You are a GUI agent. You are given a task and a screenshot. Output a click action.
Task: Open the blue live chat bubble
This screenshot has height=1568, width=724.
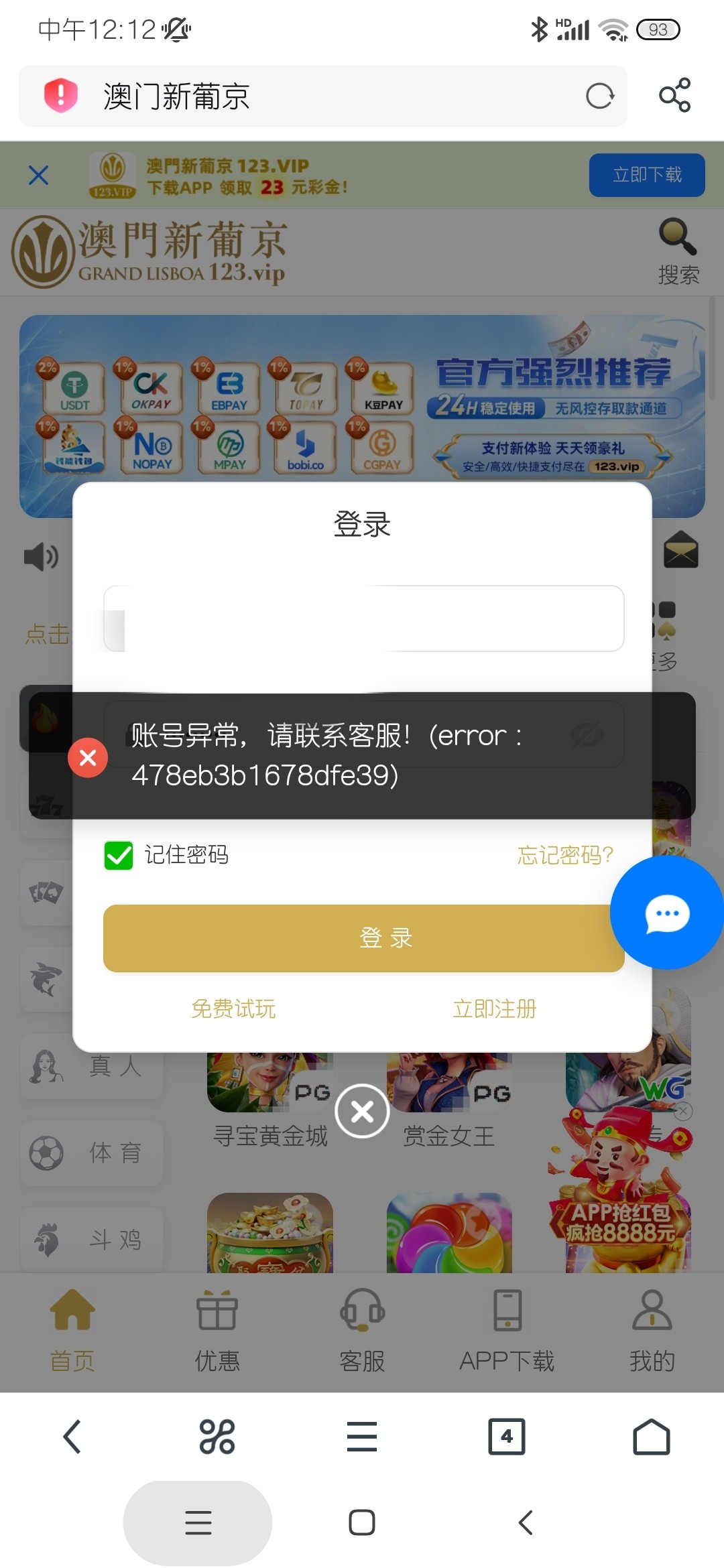click(667, 913)
